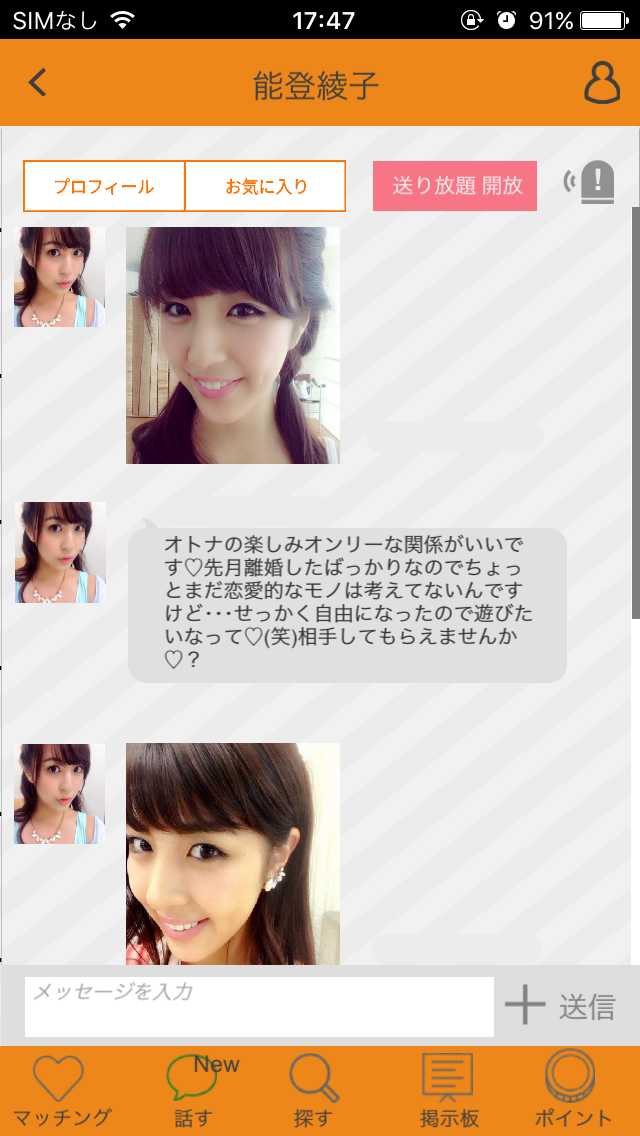Tap the 送り放題 開放 button

[x=455, y=186]
